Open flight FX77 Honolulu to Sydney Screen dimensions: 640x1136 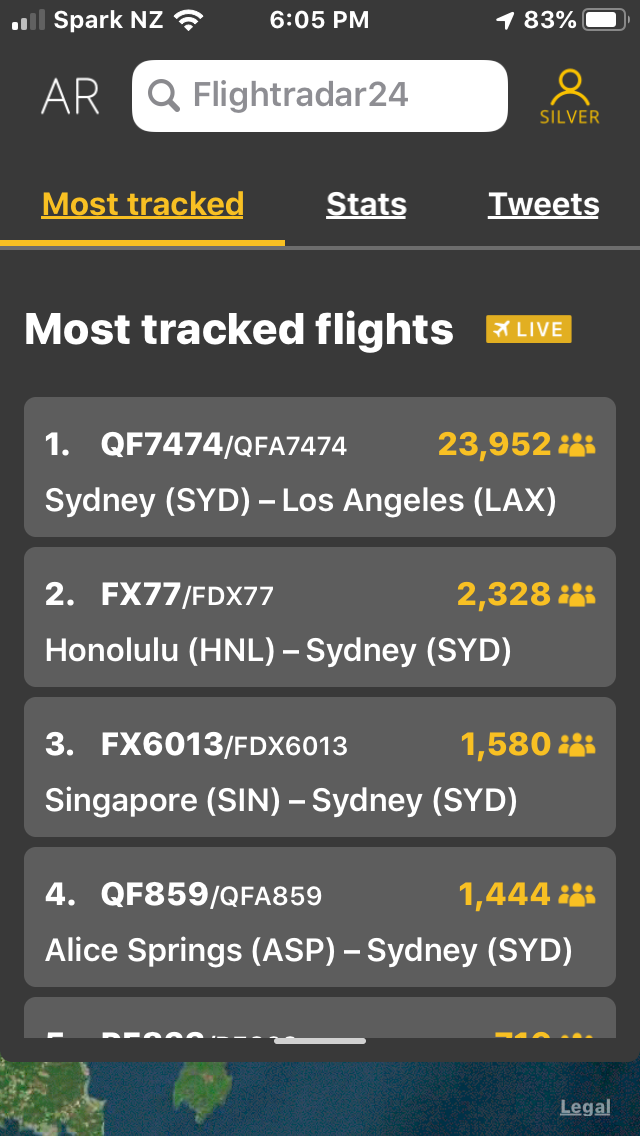click(320, 617)
